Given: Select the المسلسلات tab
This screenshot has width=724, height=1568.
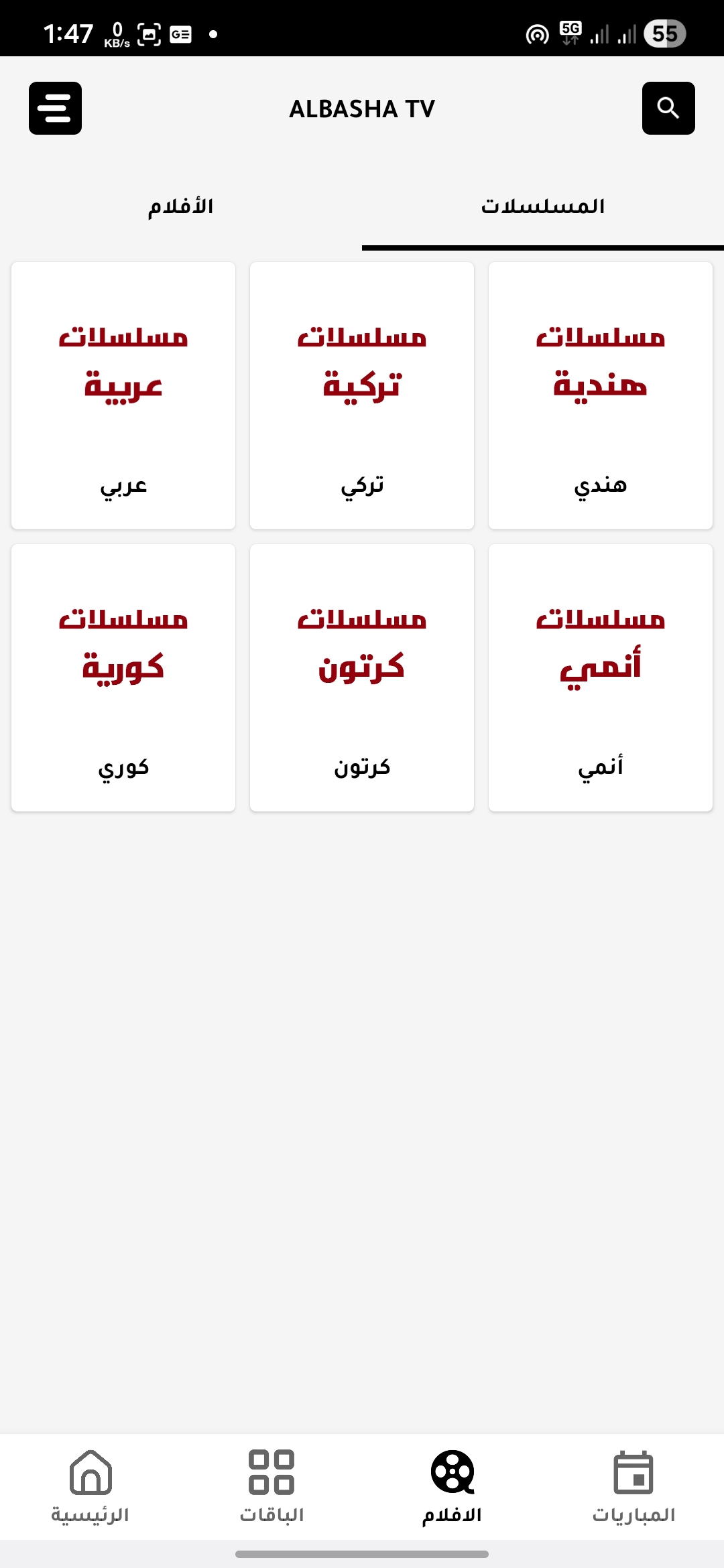Looking at the screenshot, I should coord(543,206).
